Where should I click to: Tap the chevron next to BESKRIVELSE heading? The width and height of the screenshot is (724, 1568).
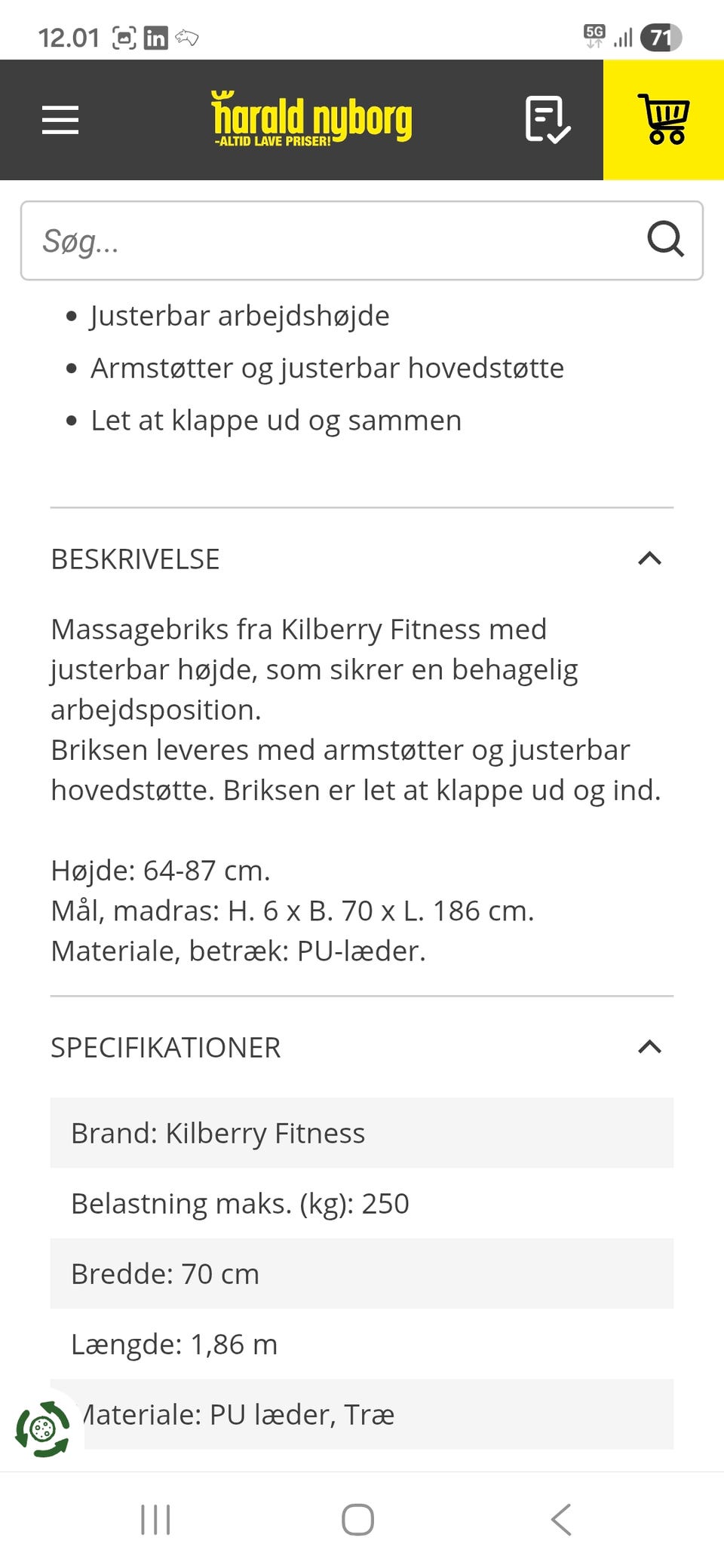pos(651,559)
